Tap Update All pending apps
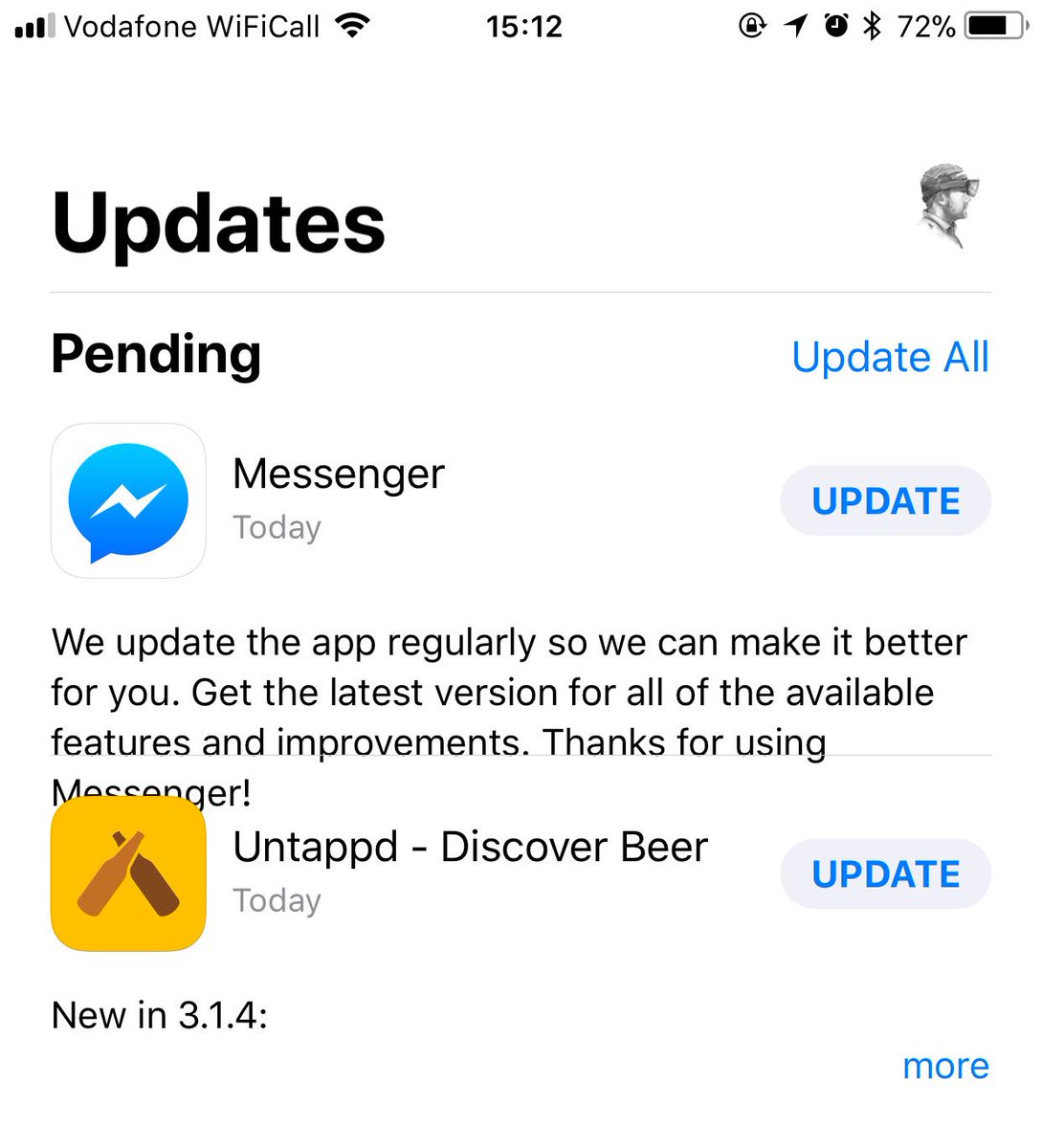Image resolution: width=1042 pixels, height=1148 pixels. click(x=890, y=357)
